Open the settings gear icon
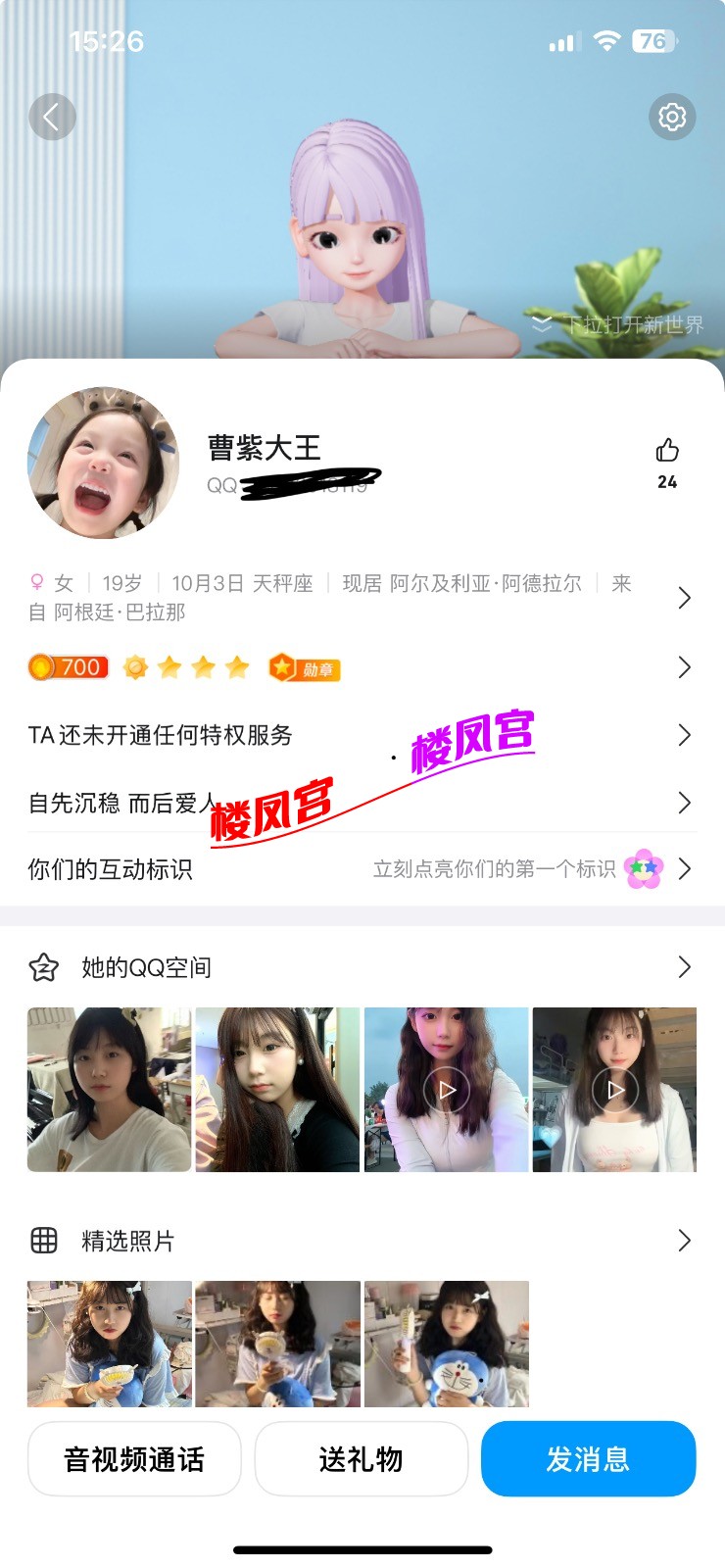The width and height of the screenshot is (725, 1568). 672,118
